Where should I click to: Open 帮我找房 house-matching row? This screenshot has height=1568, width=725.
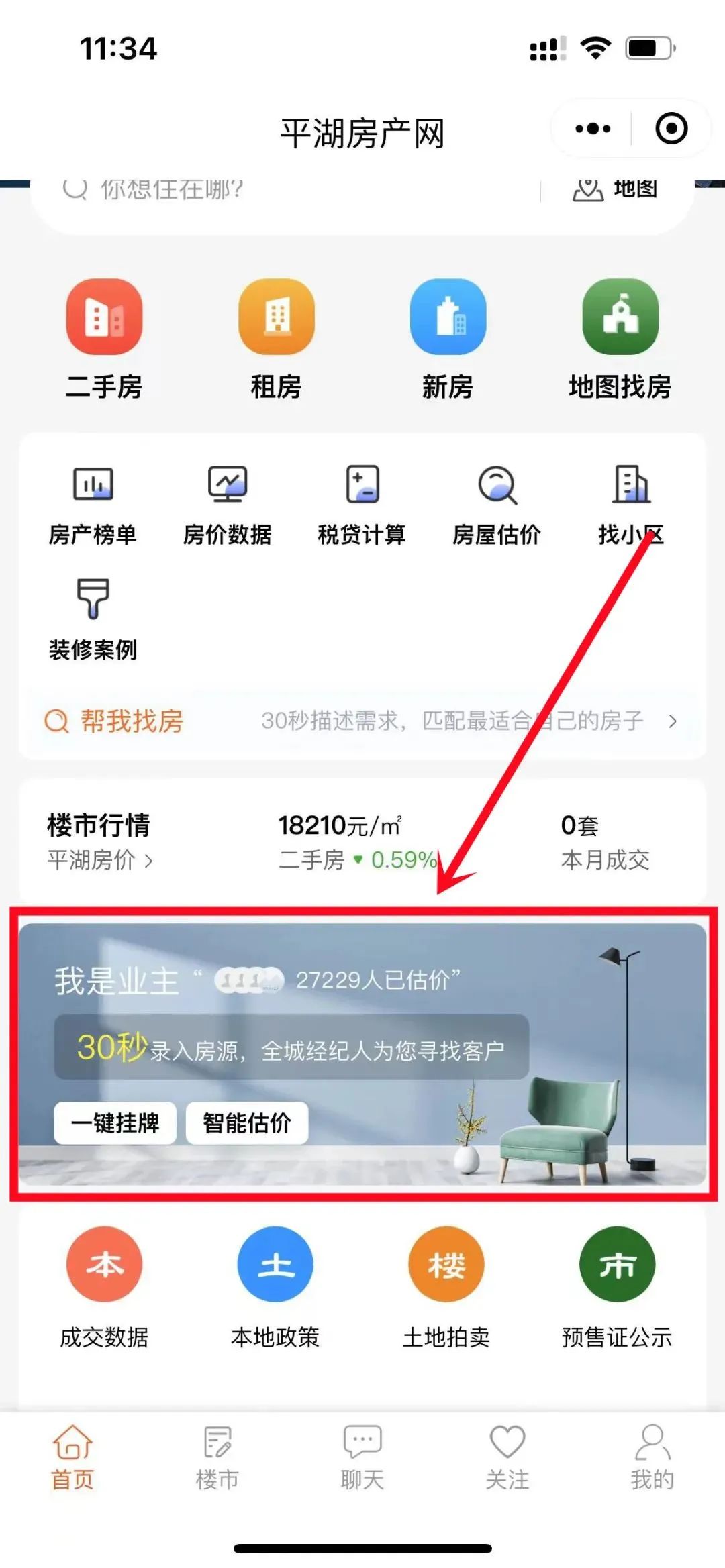362,721
